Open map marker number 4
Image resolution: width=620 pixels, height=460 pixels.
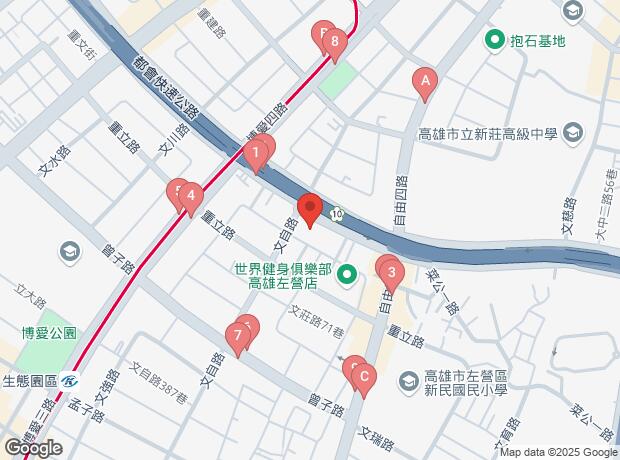coord(191,195)
